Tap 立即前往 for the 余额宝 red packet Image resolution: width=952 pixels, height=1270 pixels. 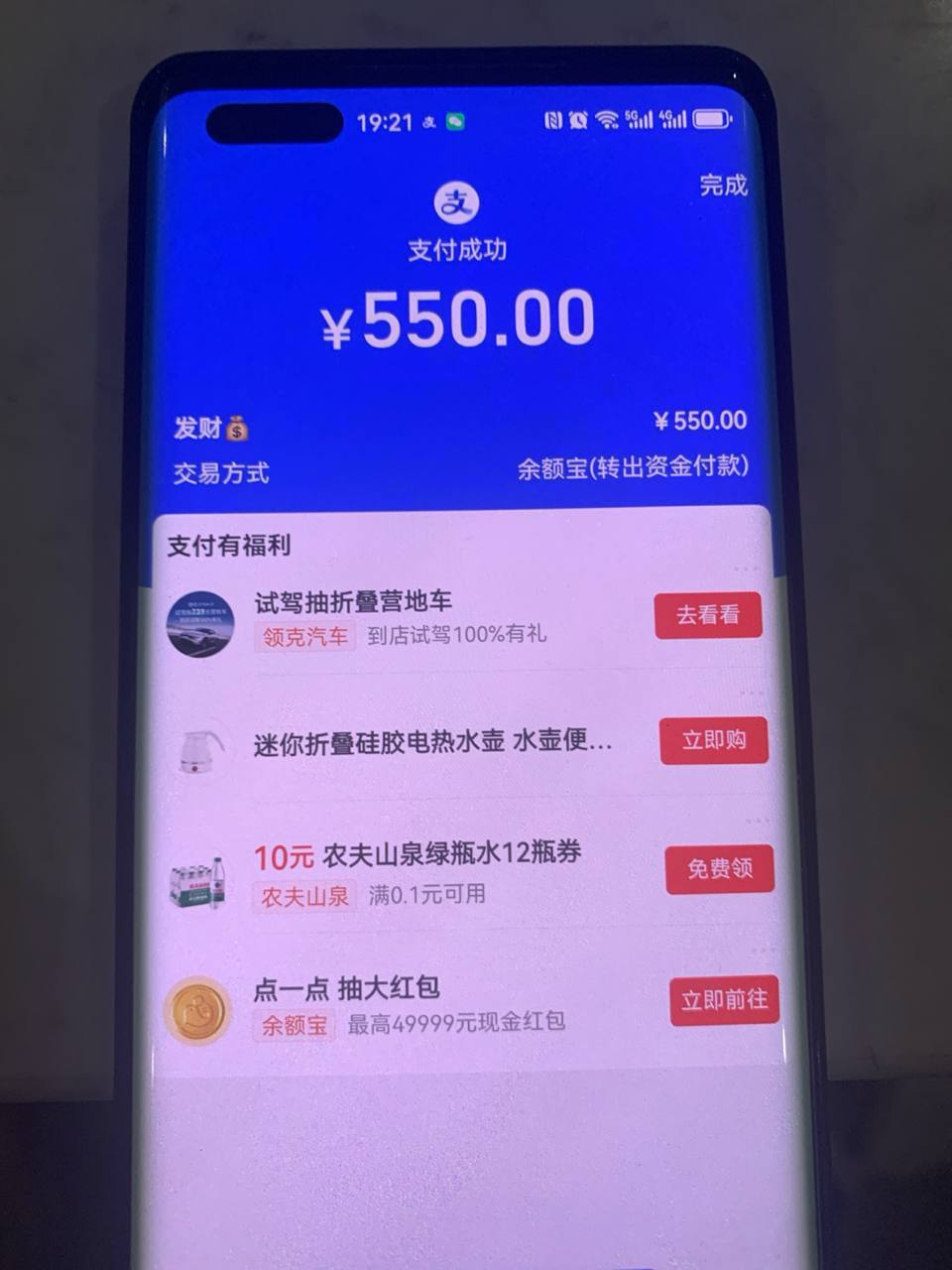(724, 1000)
